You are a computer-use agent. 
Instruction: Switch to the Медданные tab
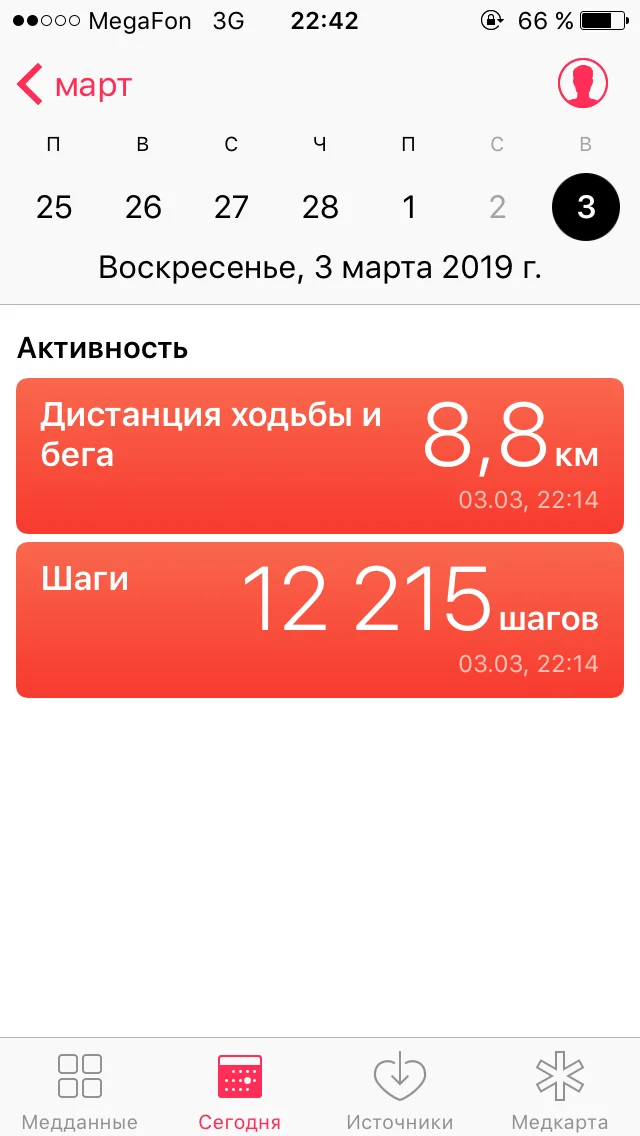80,1090
